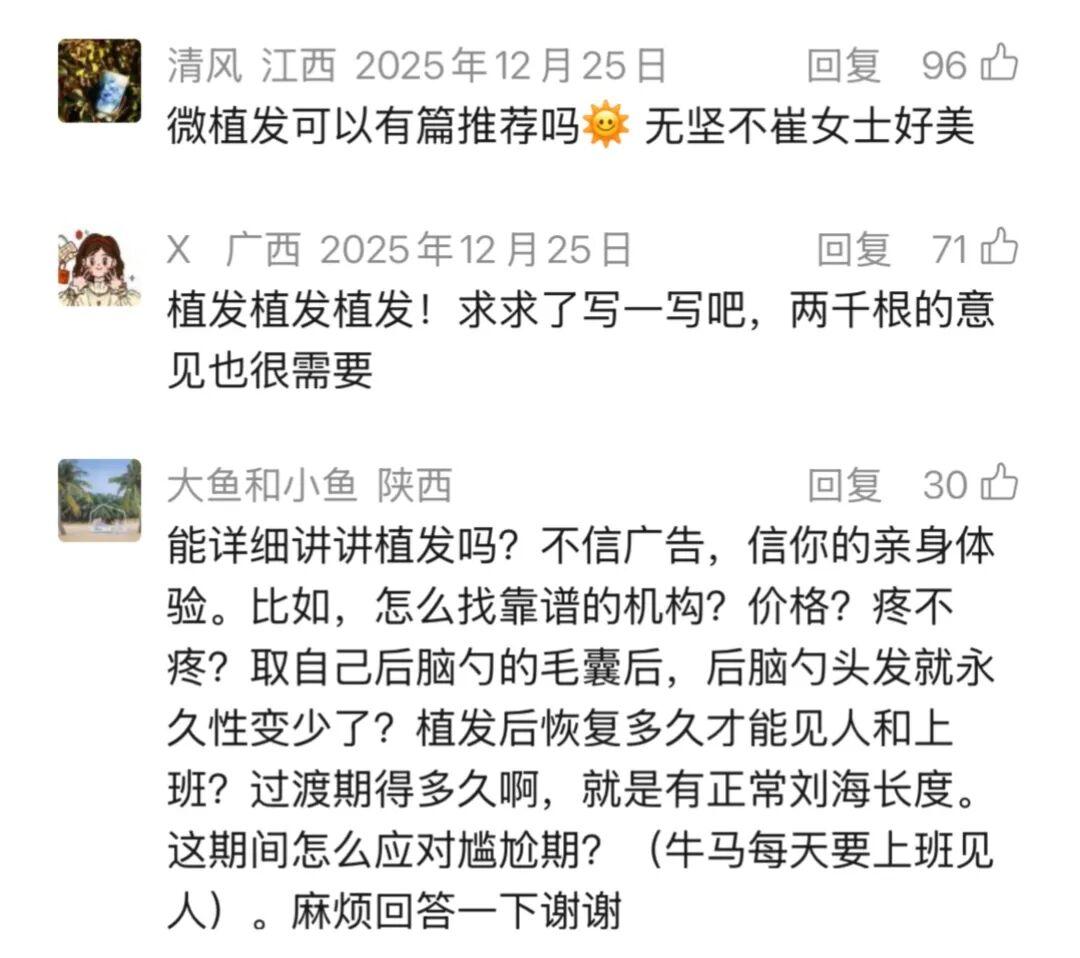Open the avatar of user X
The width and height of the screenshot is (1080, 958).
pos(99,270)
